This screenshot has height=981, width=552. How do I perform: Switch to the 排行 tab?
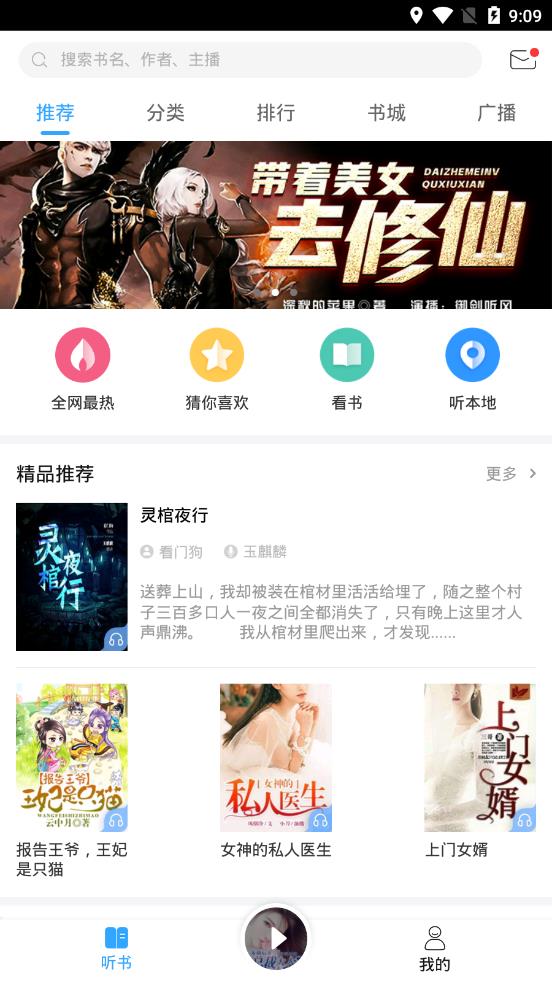click(x=276, y=113)
